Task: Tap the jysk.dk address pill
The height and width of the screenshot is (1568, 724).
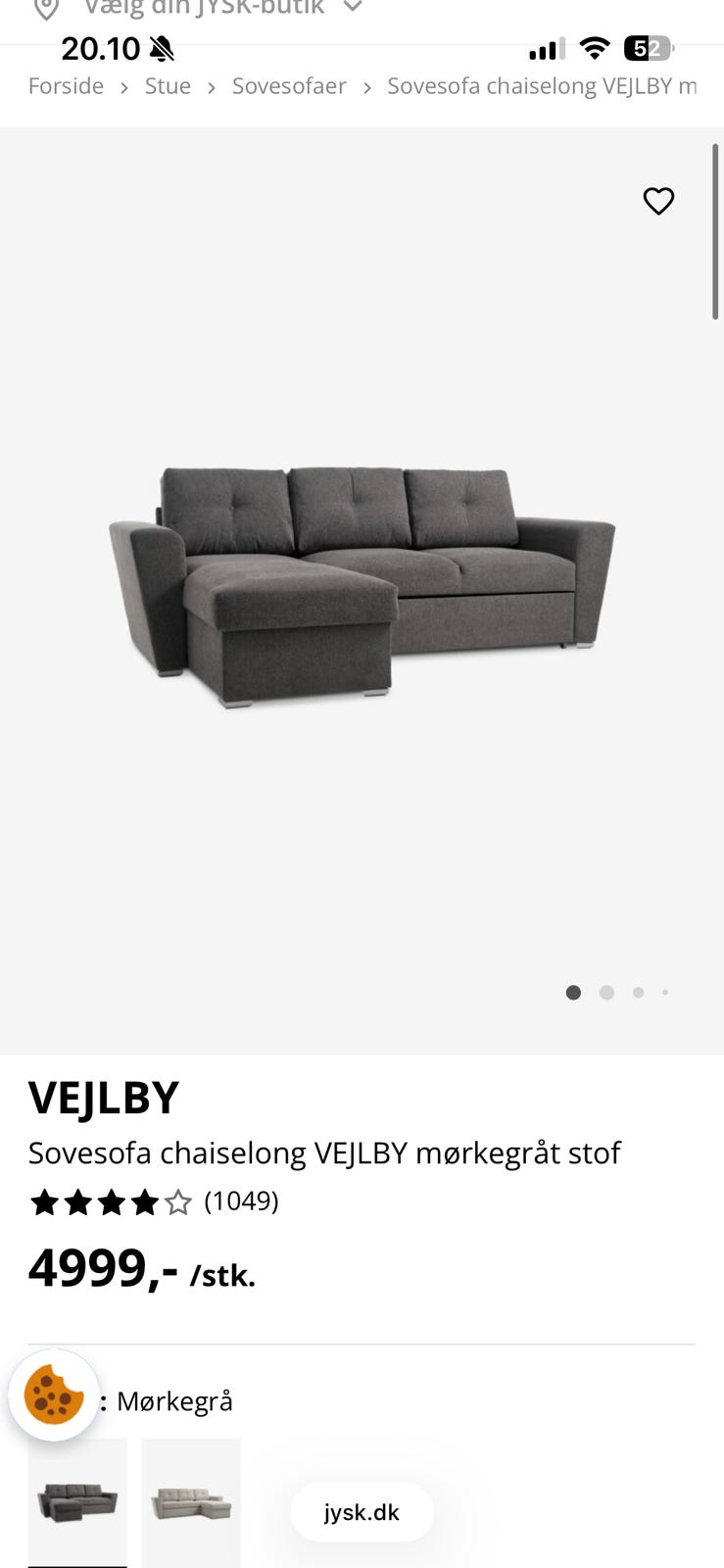Action: 362,1512
